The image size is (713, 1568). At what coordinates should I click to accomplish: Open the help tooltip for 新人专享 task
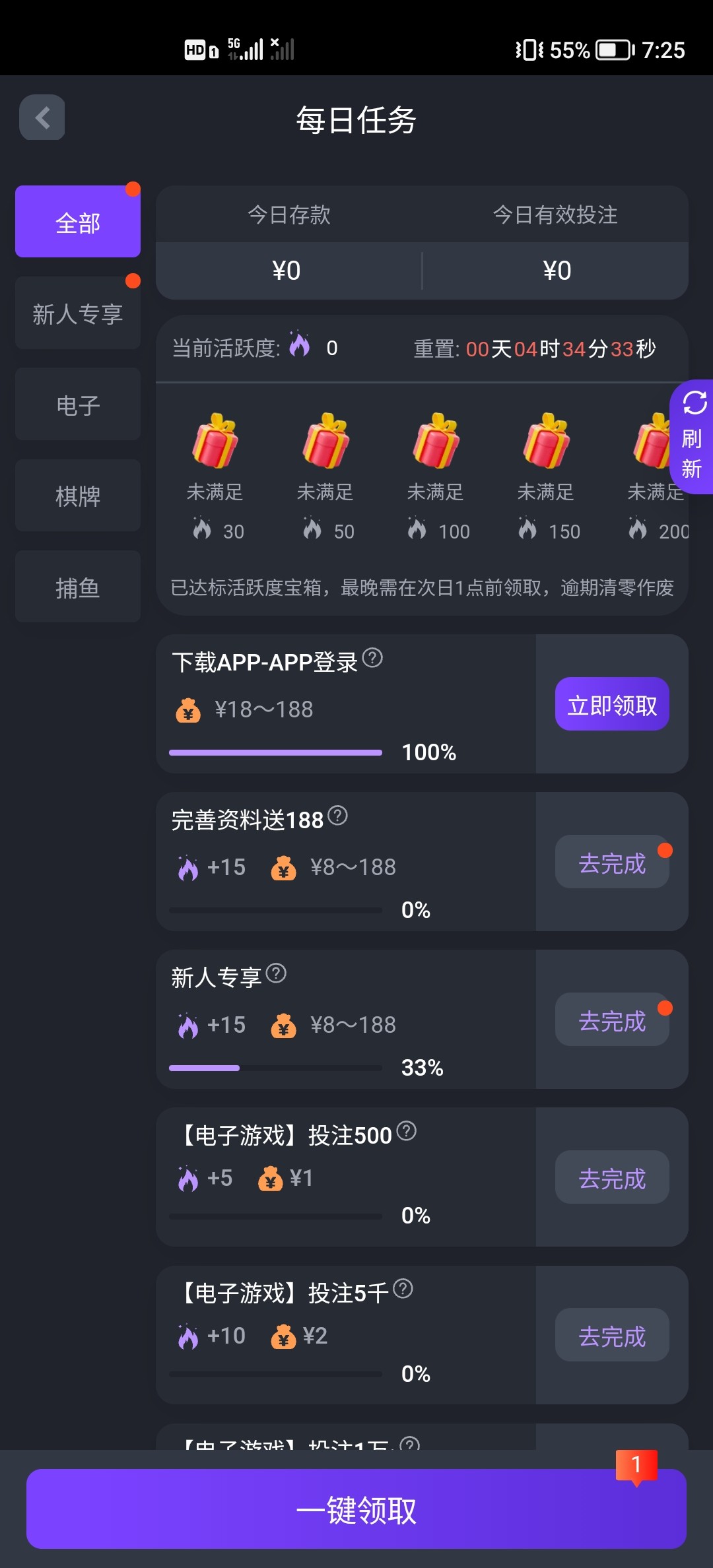pyautogui.click(x=277, y=973)
